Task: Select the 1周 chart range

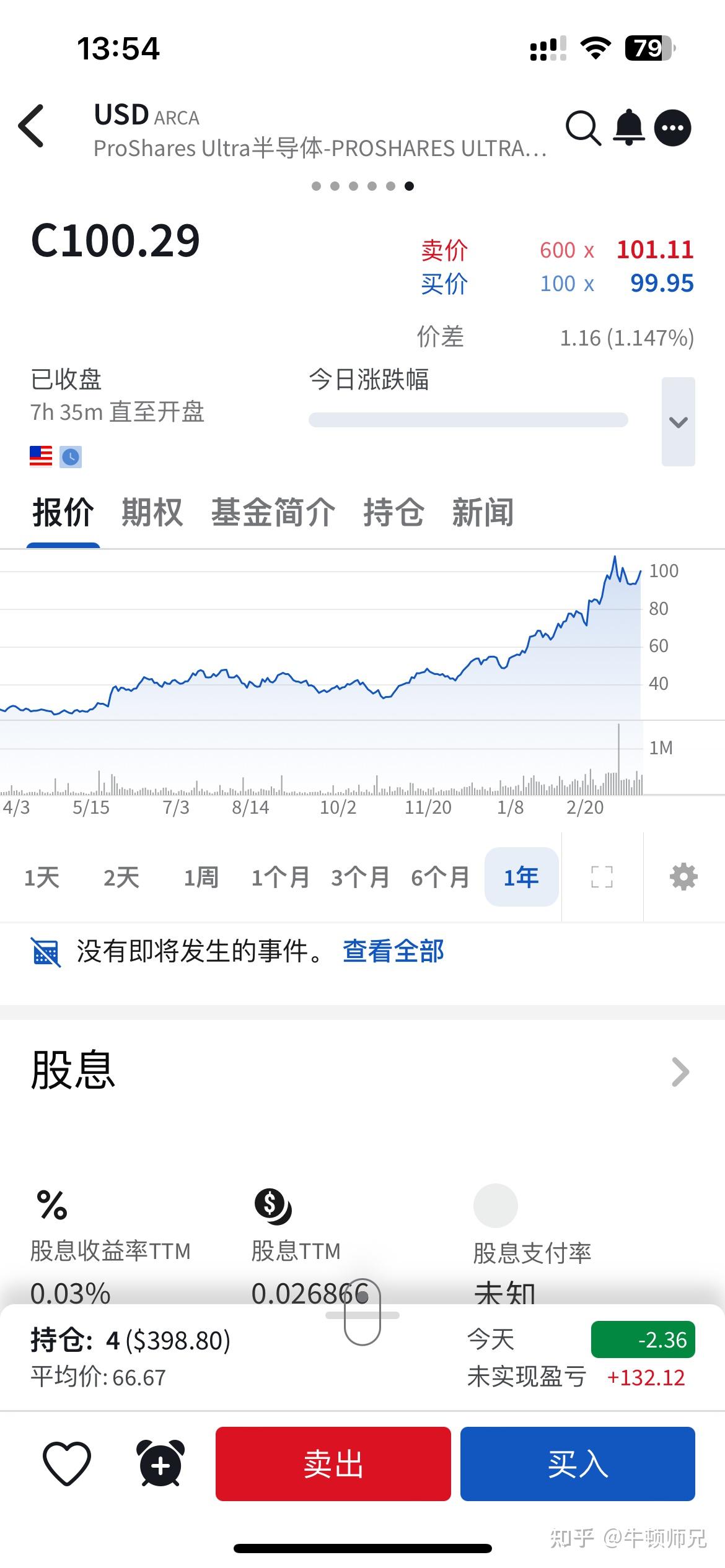Action: 201,878
